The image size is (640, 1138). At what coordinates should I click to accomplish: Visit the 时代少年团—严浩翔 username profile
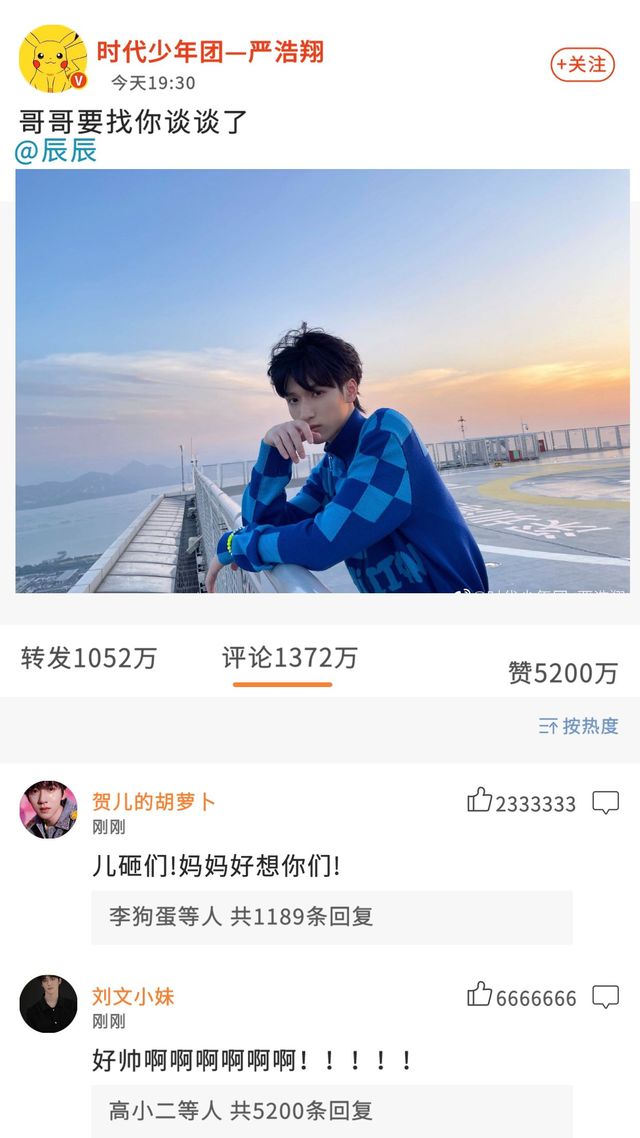pyautogui.click(x=210, y=52)
